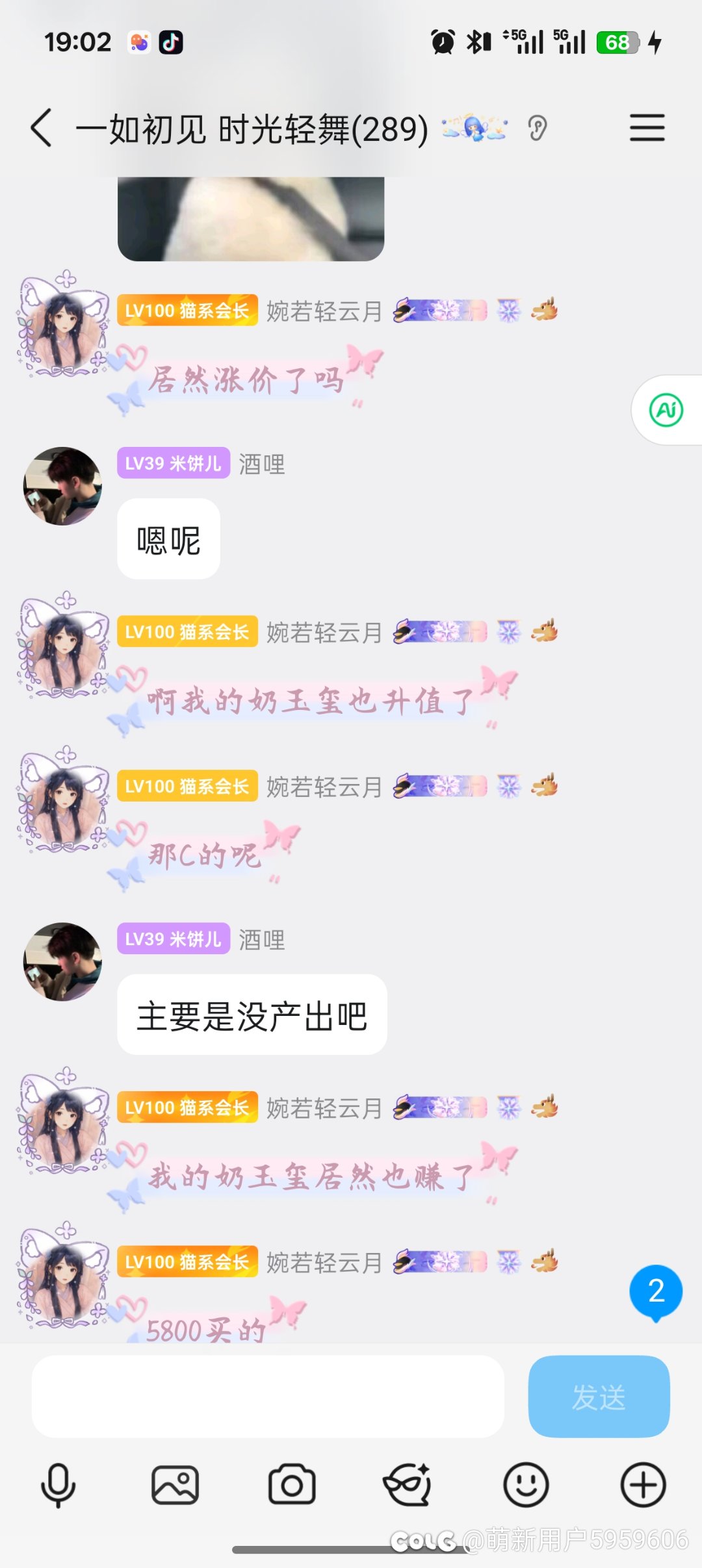The image size is (702, 1568).
Task: Tap the 发送 send button
Action: coord(599,1397)
